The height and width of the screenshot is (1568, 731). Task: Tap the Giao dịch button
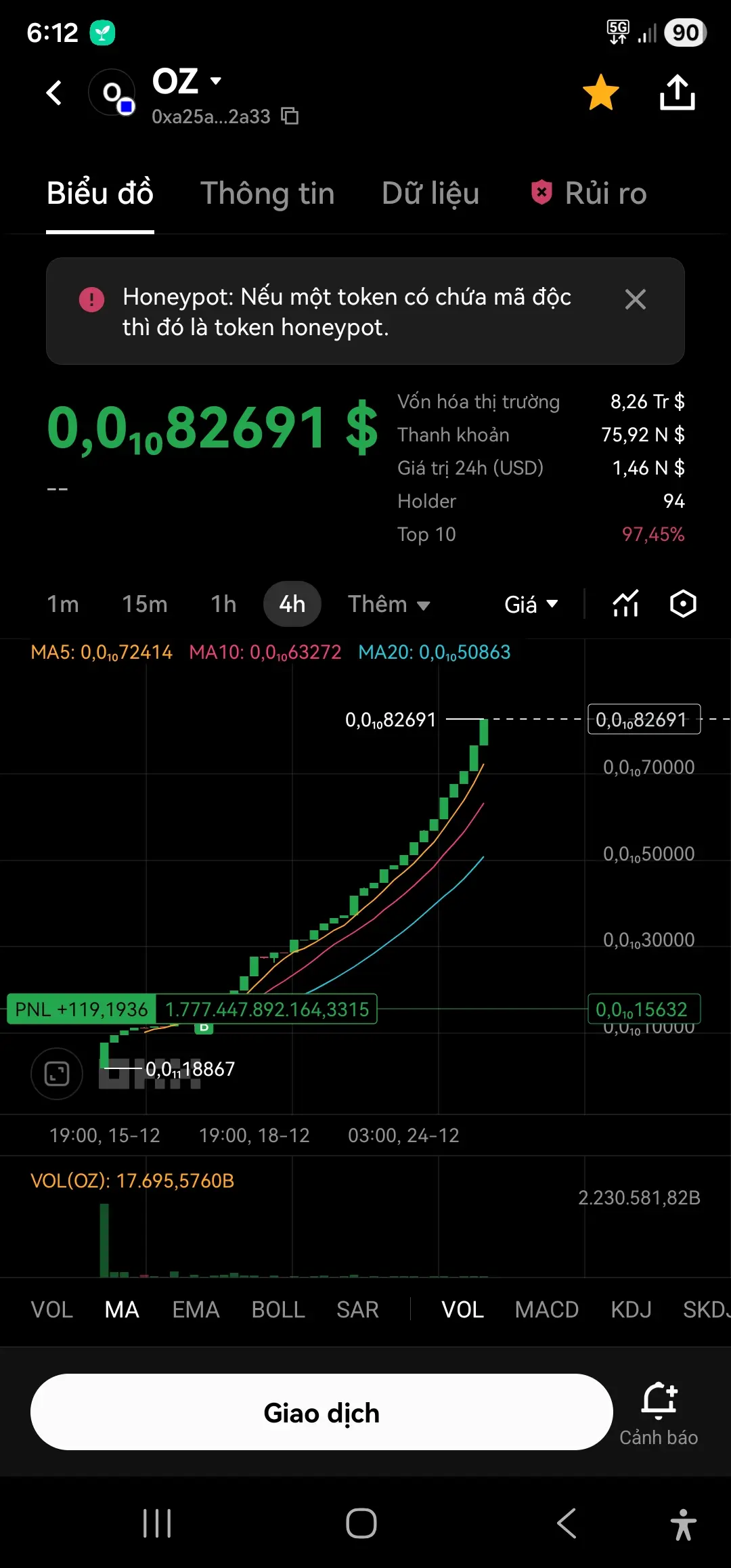pyautogui.click(x=322, y=1412)
